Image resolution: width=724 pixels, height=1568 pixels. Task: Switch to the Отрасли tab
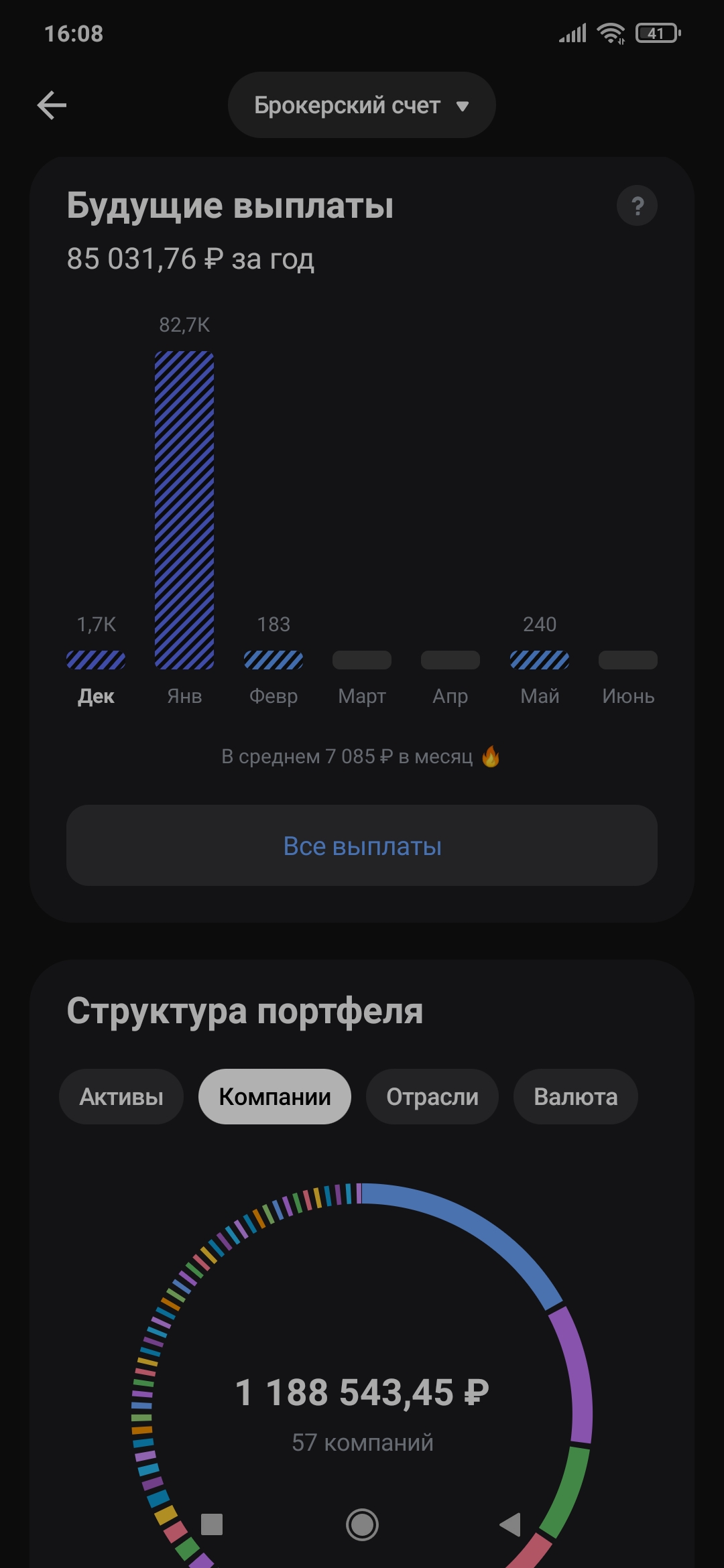pos(432,1097)
